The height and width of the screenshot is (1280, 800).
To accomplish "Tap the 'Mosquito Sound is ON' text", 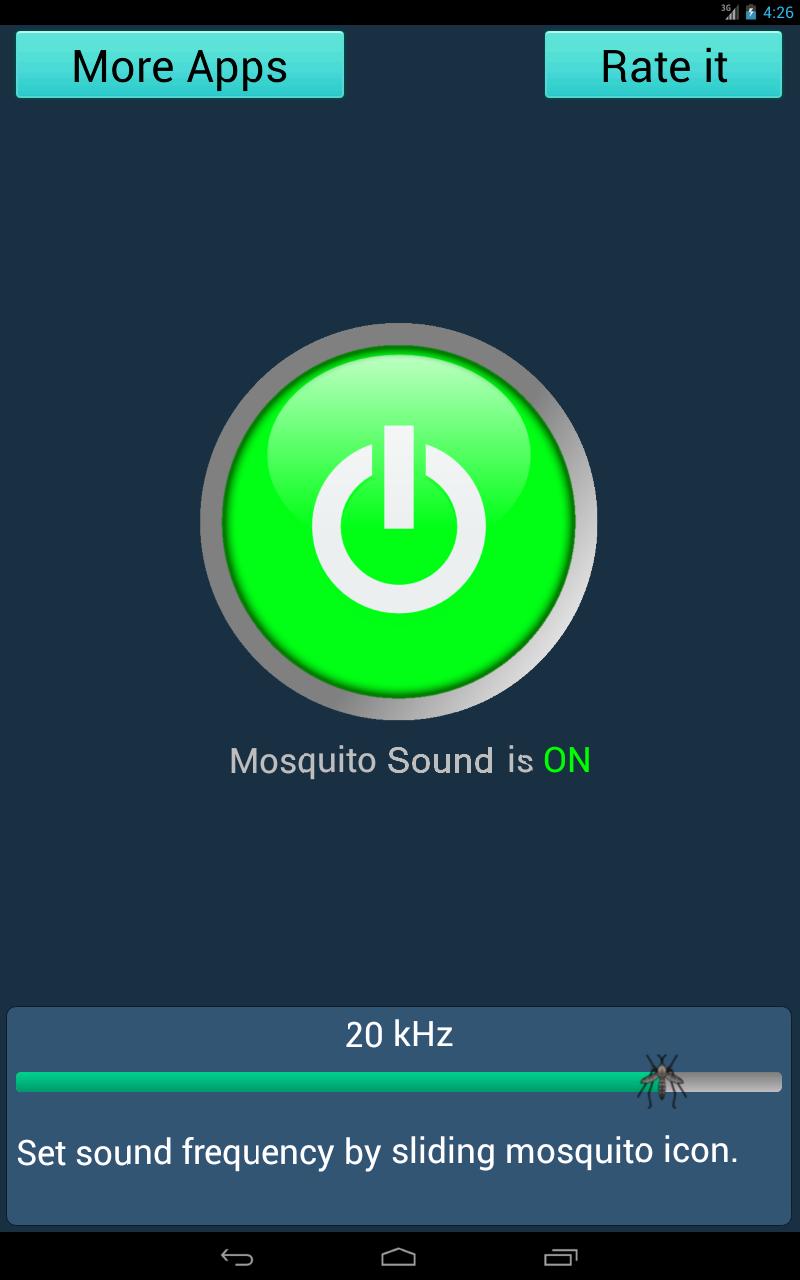I will point(410,760).
